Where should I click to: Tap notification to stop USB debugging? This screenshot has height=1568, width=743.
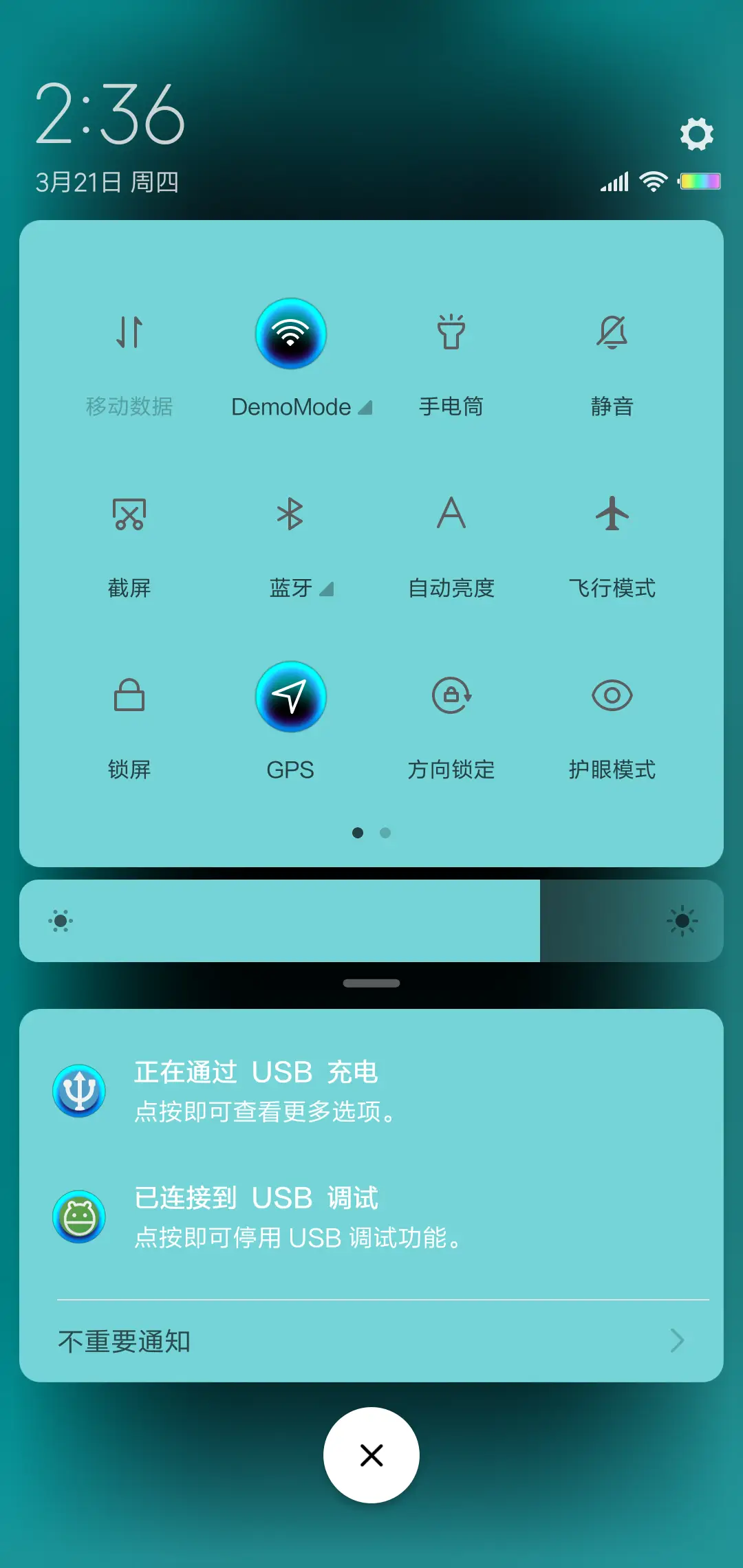371,1216
